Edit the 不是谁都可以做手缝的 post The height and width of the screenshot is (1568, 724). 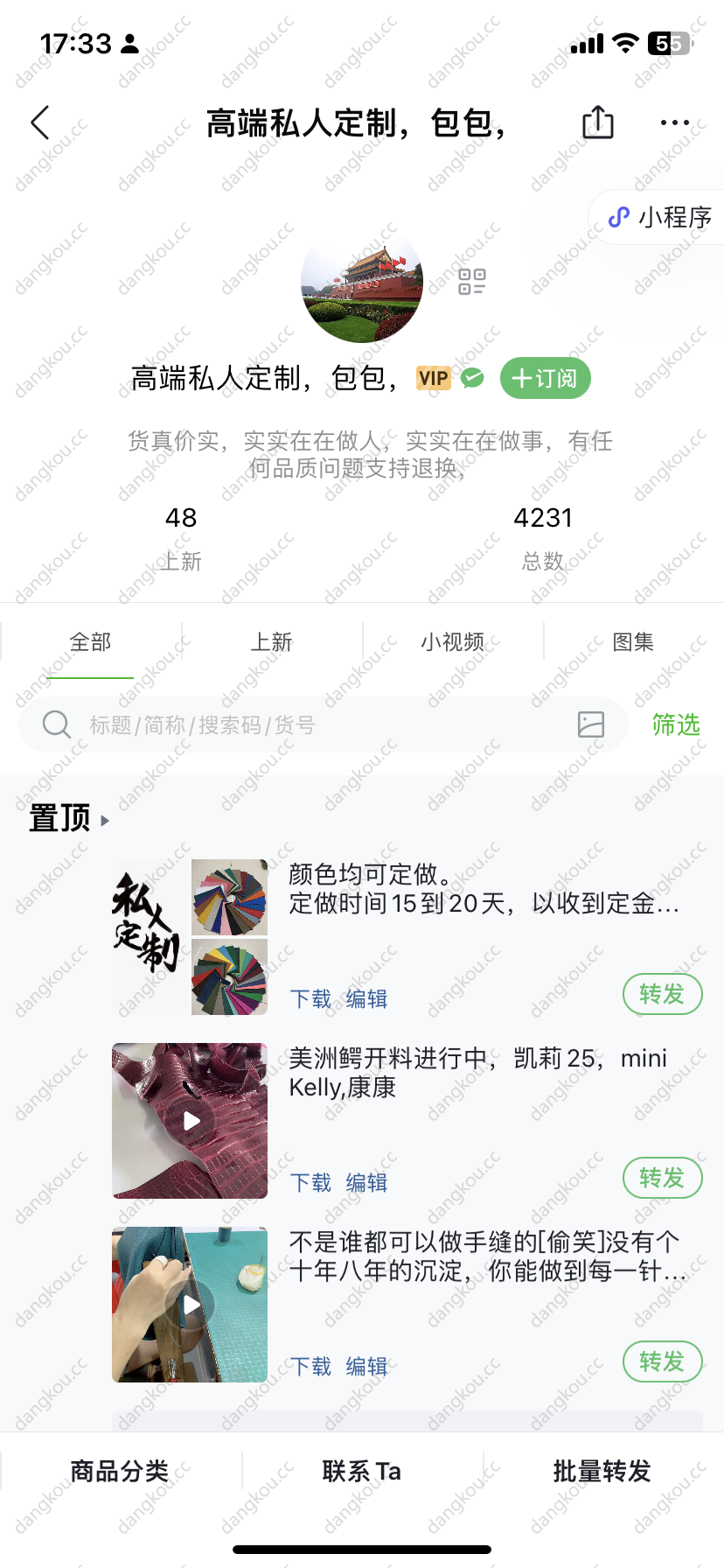pyautogui.click(x=366, y=1367)
